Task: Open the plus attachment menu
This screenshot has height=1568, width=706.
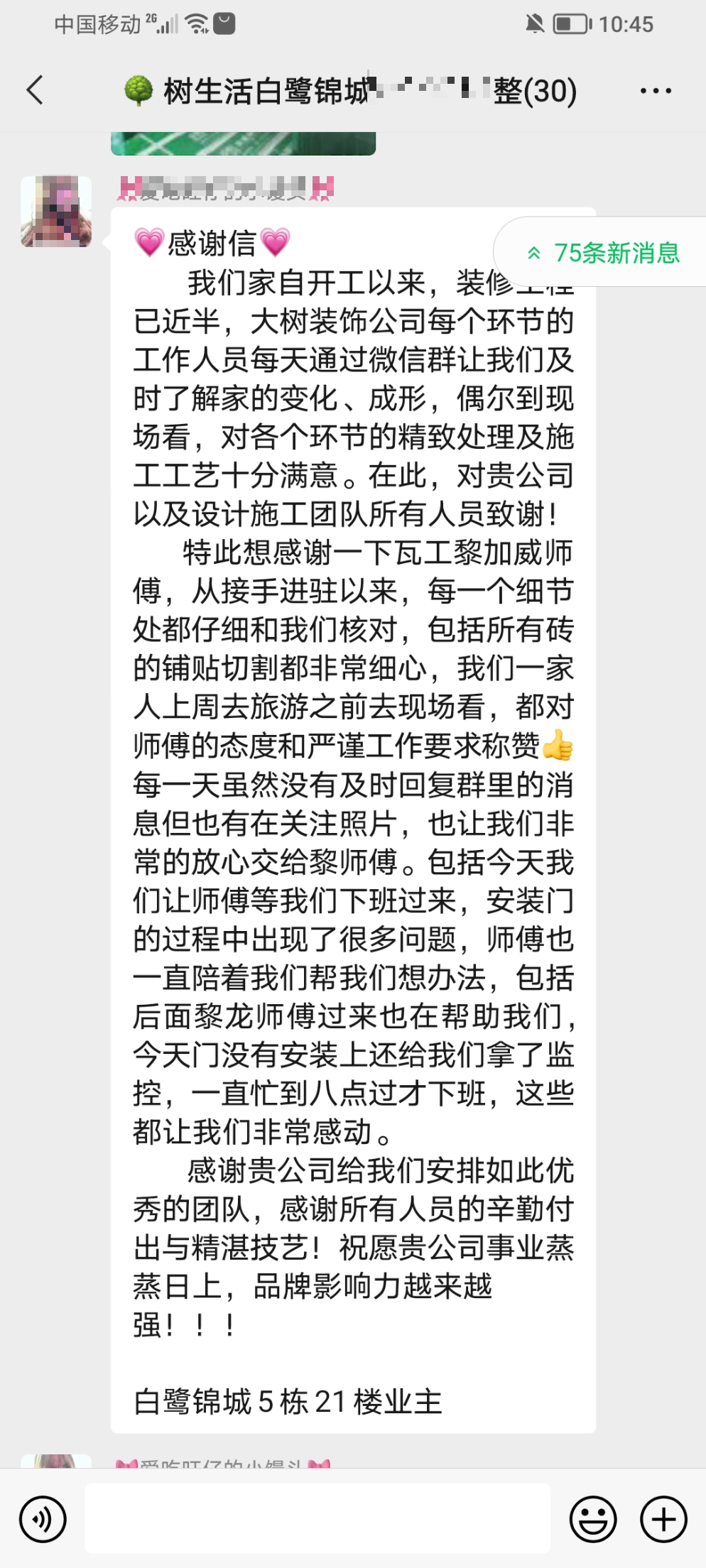Action: 663,1519
